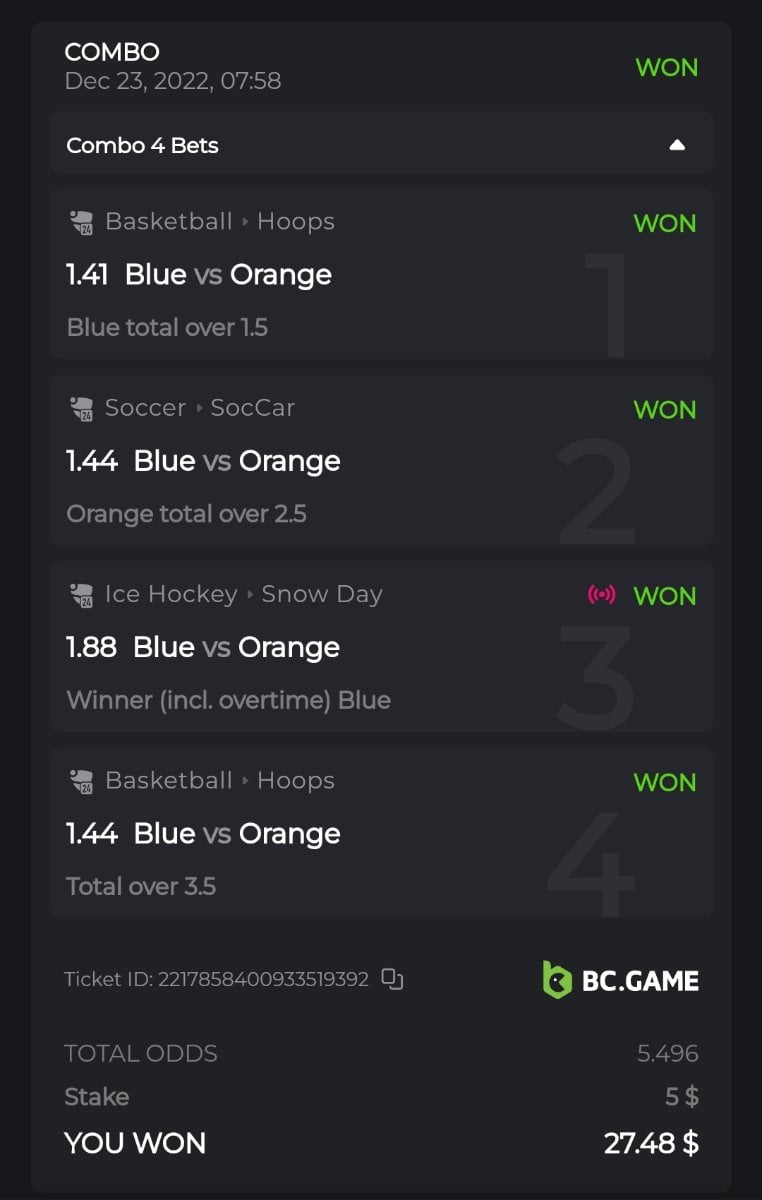
Task: Collapse the Combo 4 Bets section
Action: 677,145
